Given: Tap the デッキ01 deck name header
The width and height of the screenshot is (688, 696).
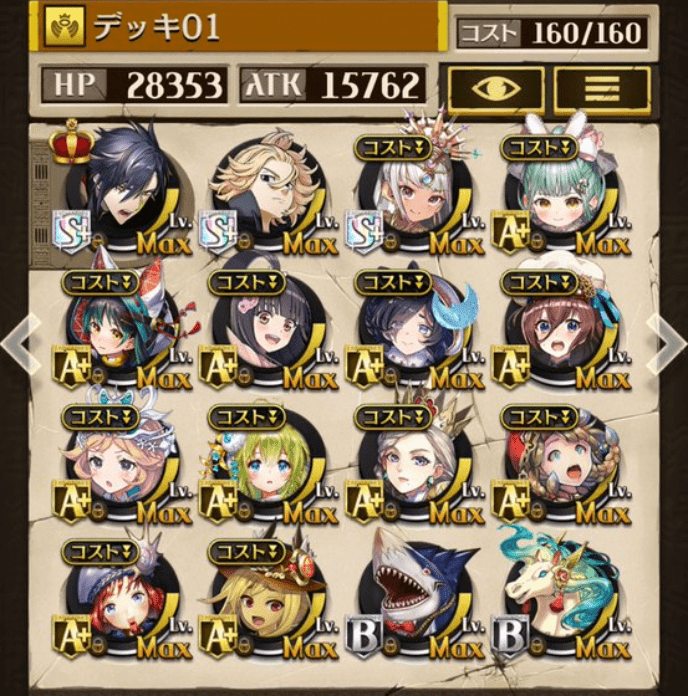Looking at the screenshot, I should [240, 27].
